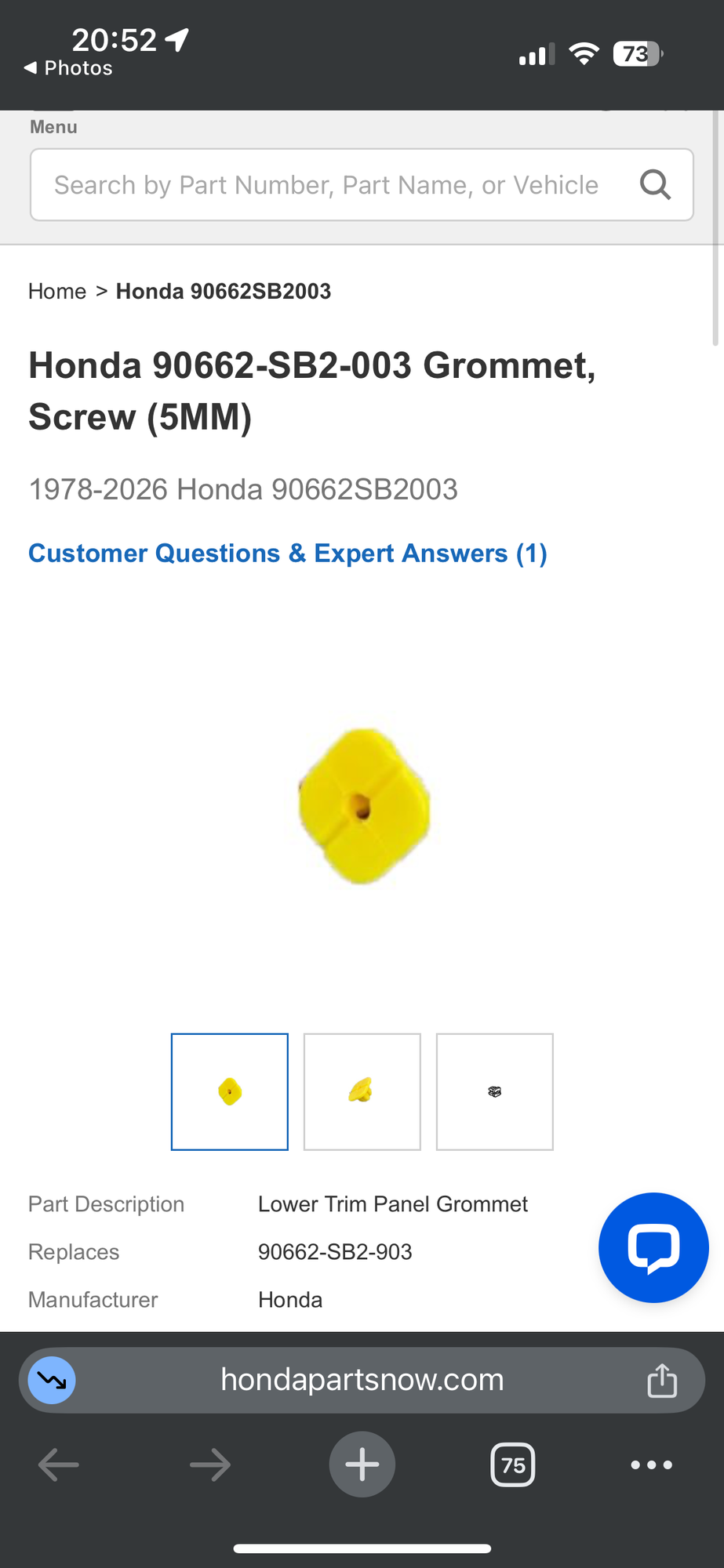
Task: Open the browser's three-dot menu
Action: point(651,1465)
